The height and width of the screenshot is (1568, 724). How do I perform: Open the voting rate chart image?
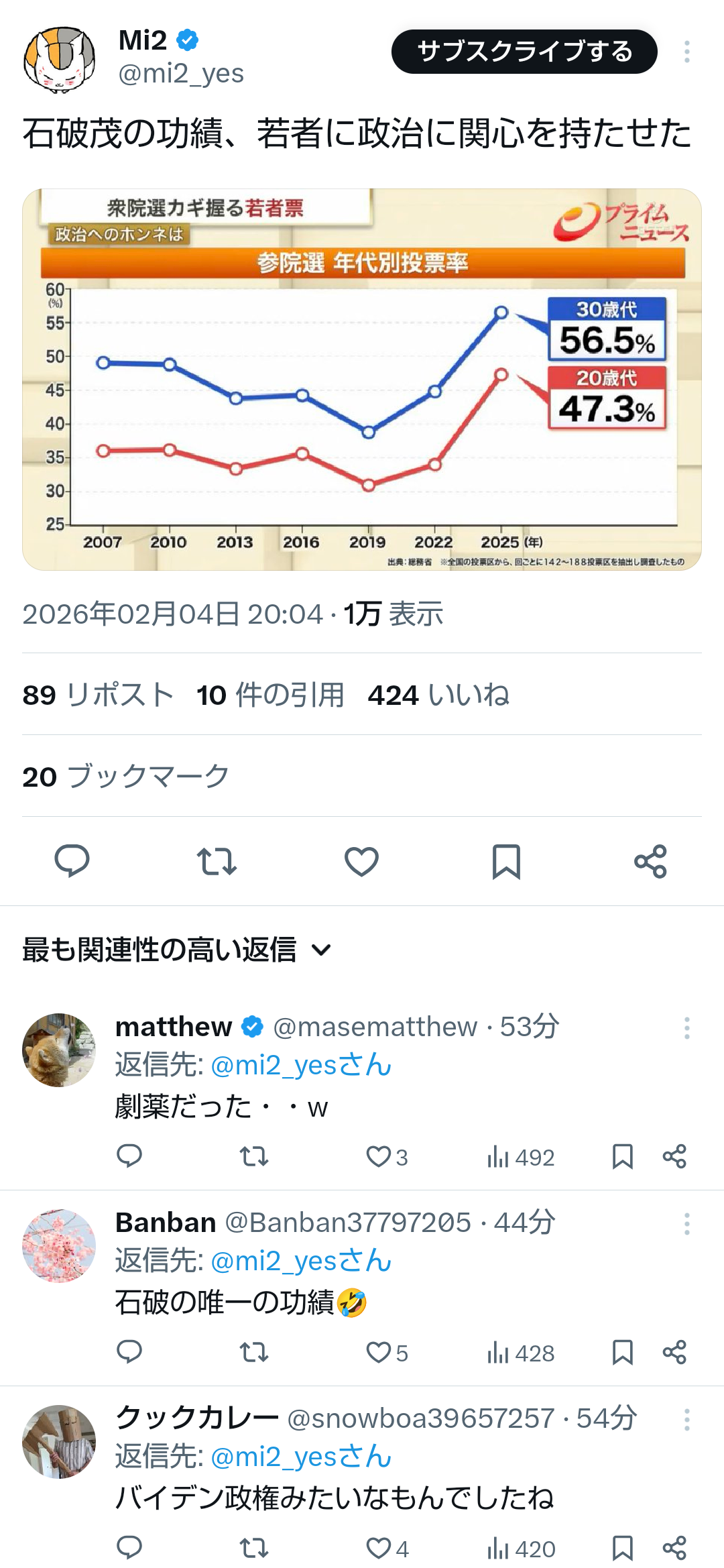(x=362, y=380)
